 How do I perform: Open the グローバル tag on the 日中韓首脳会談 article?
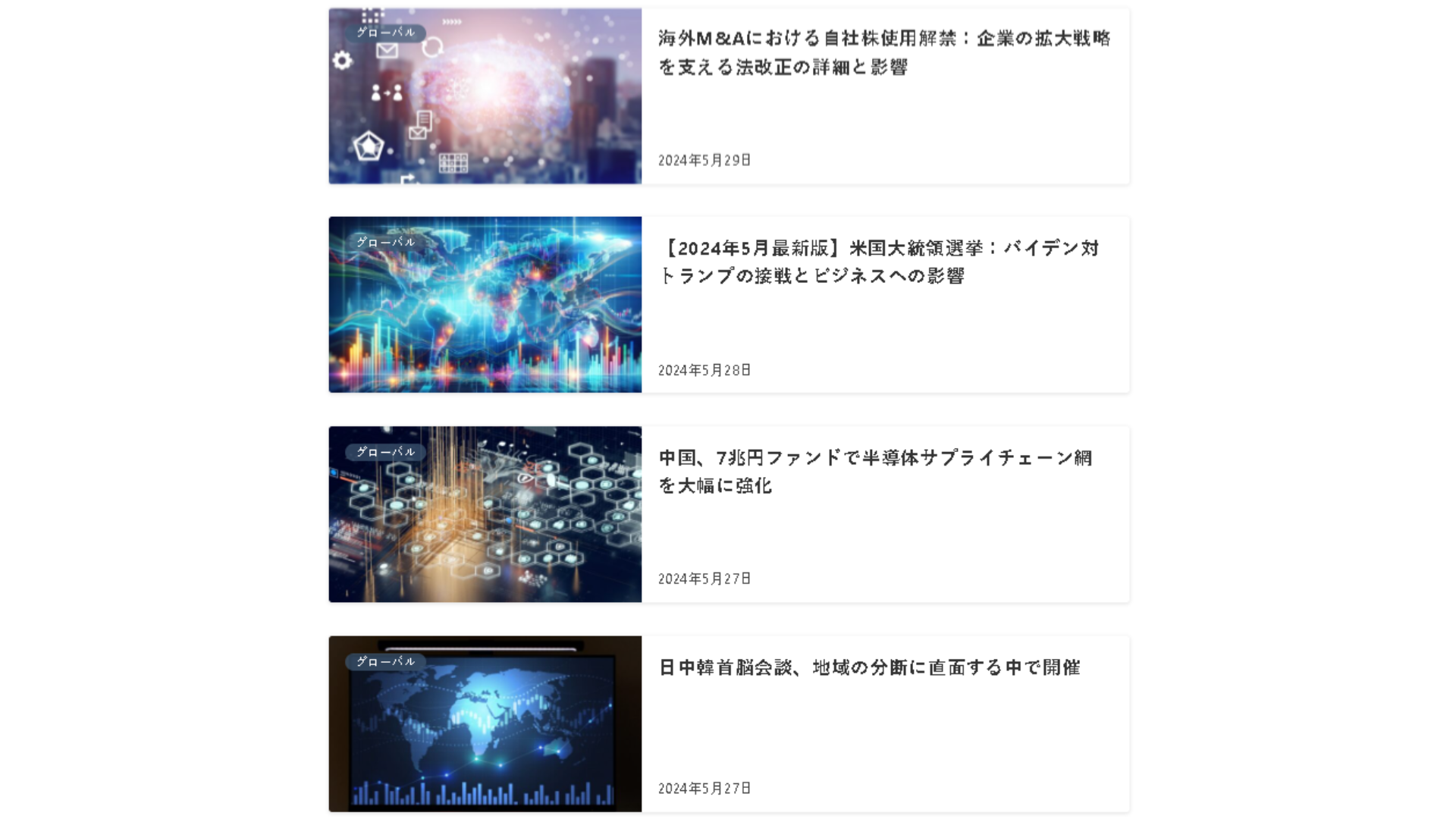pos(385,661)
